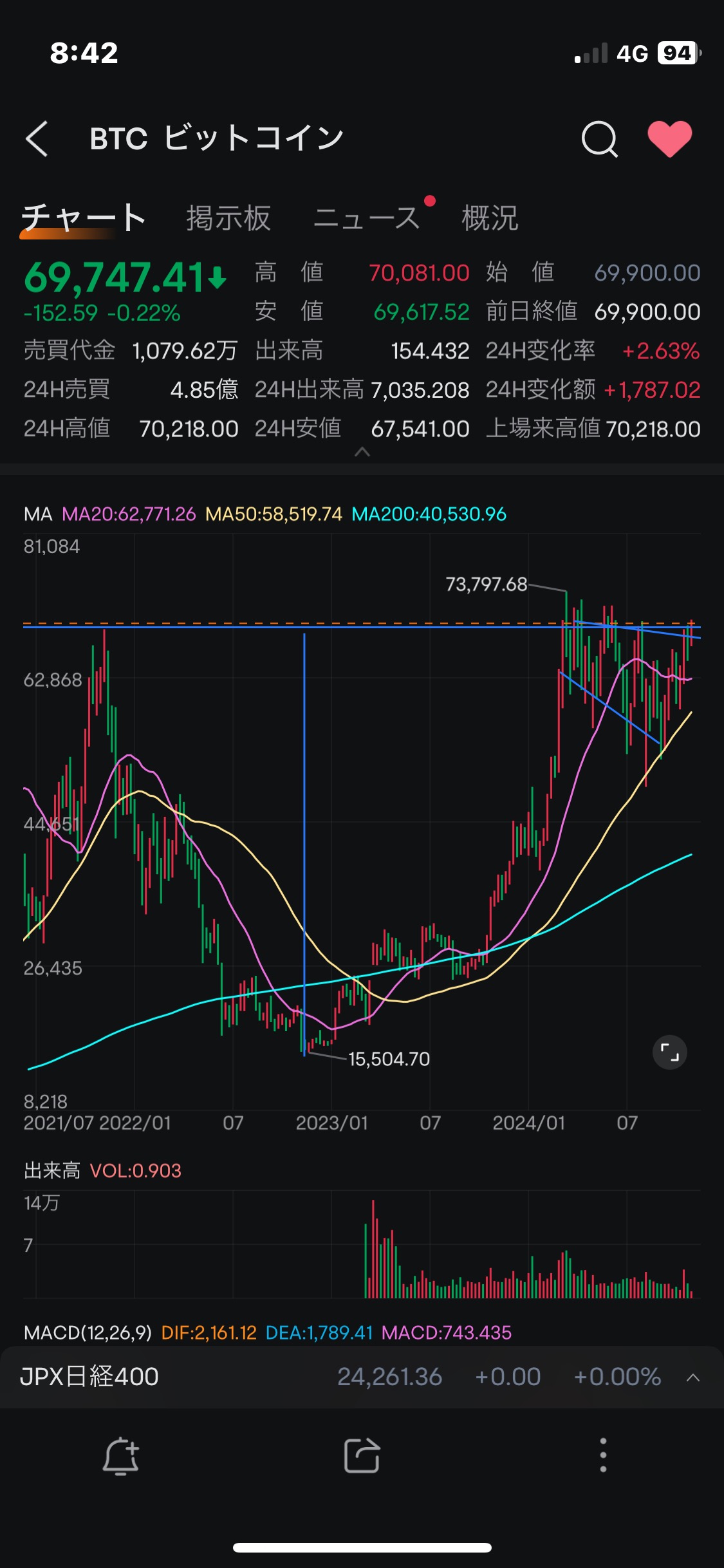Switch to the ニュース tab
The width and height of the screenshot is (724, 1568).
[x=366, y=218]
